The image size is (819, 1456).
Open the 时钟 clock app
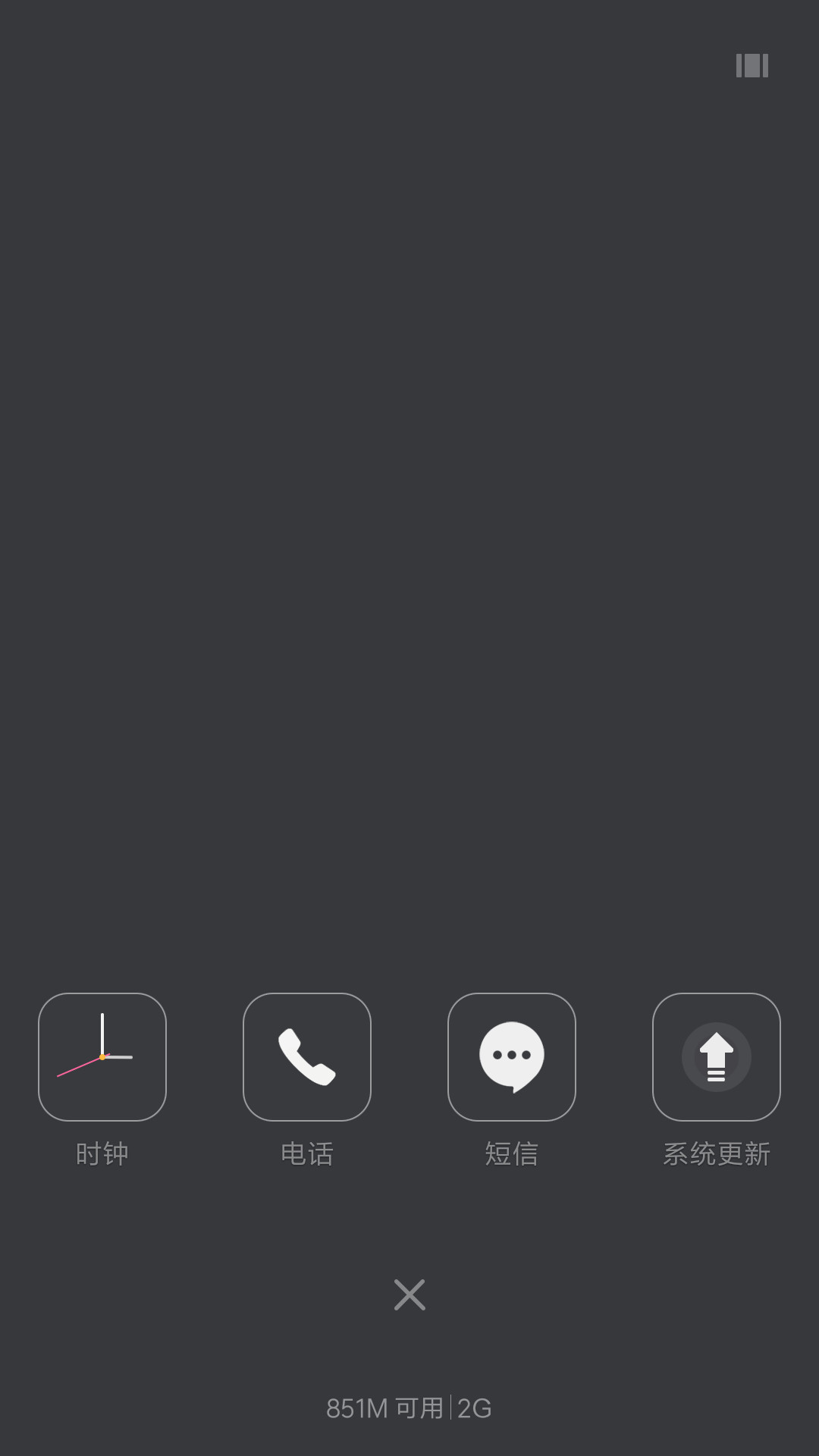click(102, 1056)
